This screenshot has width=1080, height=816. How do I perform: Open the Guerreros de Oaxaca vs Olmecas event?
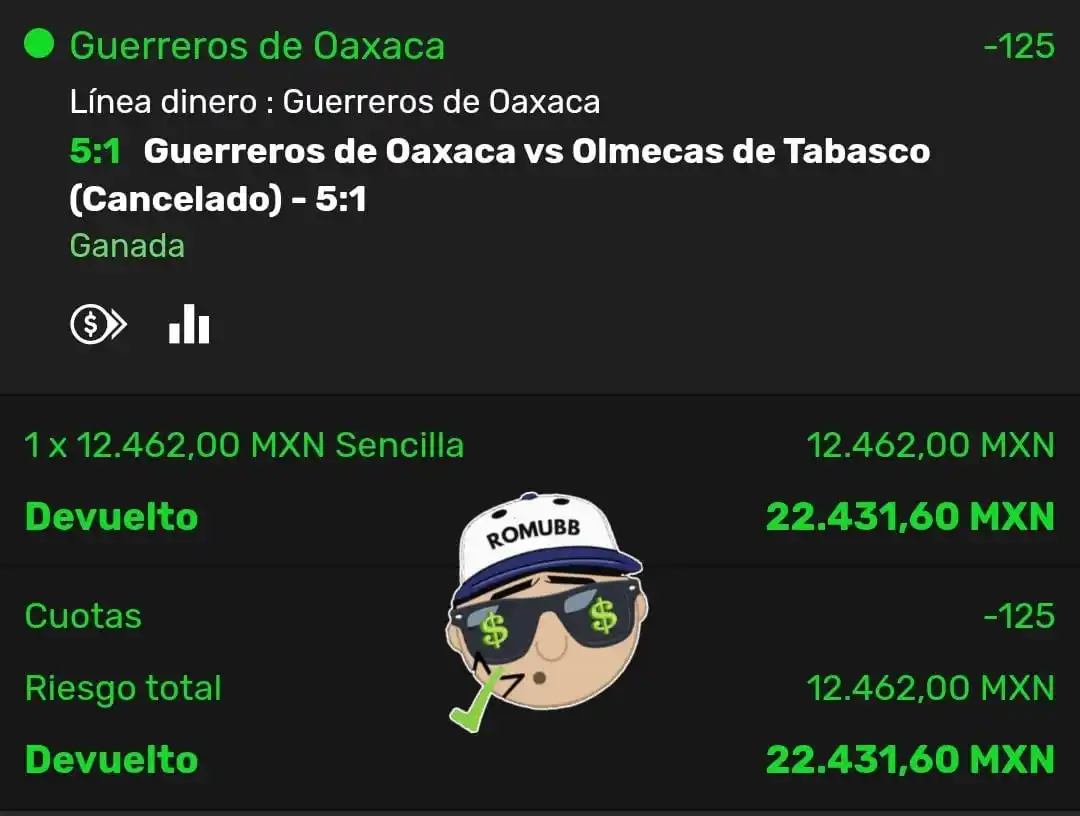pyautogui.click(x=536, y=152)
